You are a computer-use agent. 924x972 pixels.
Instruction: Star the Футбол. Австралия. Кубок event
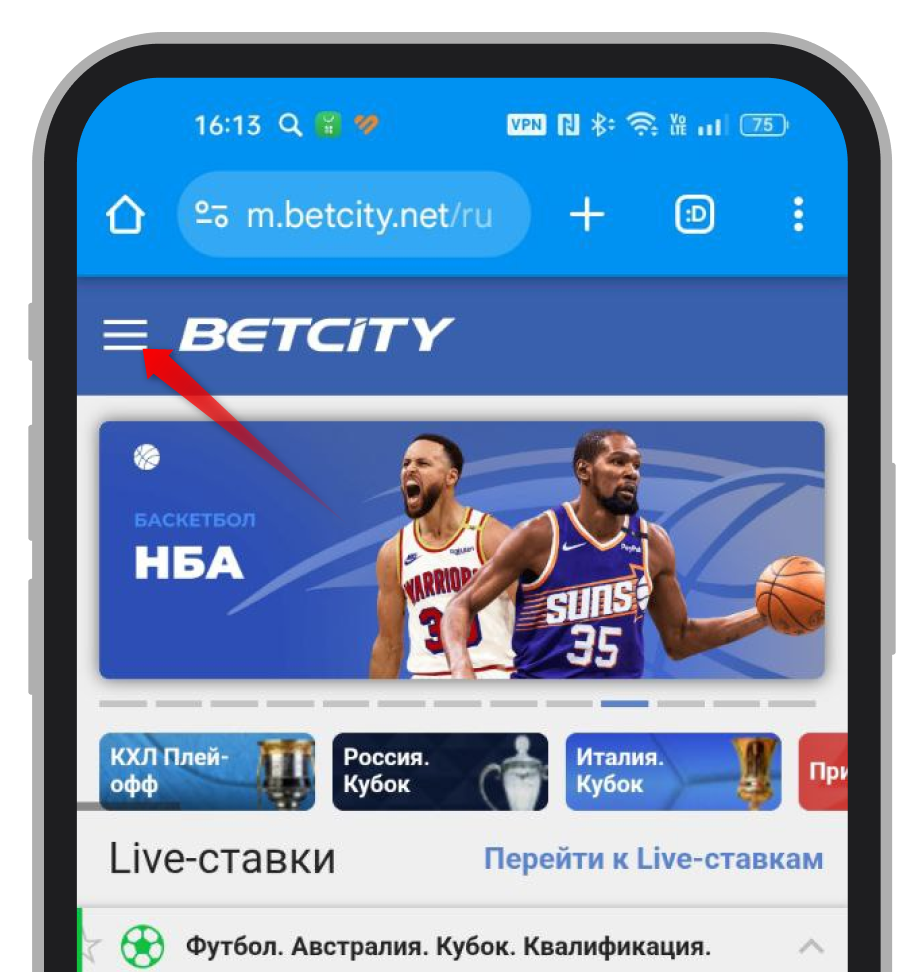tap(91, 945)
